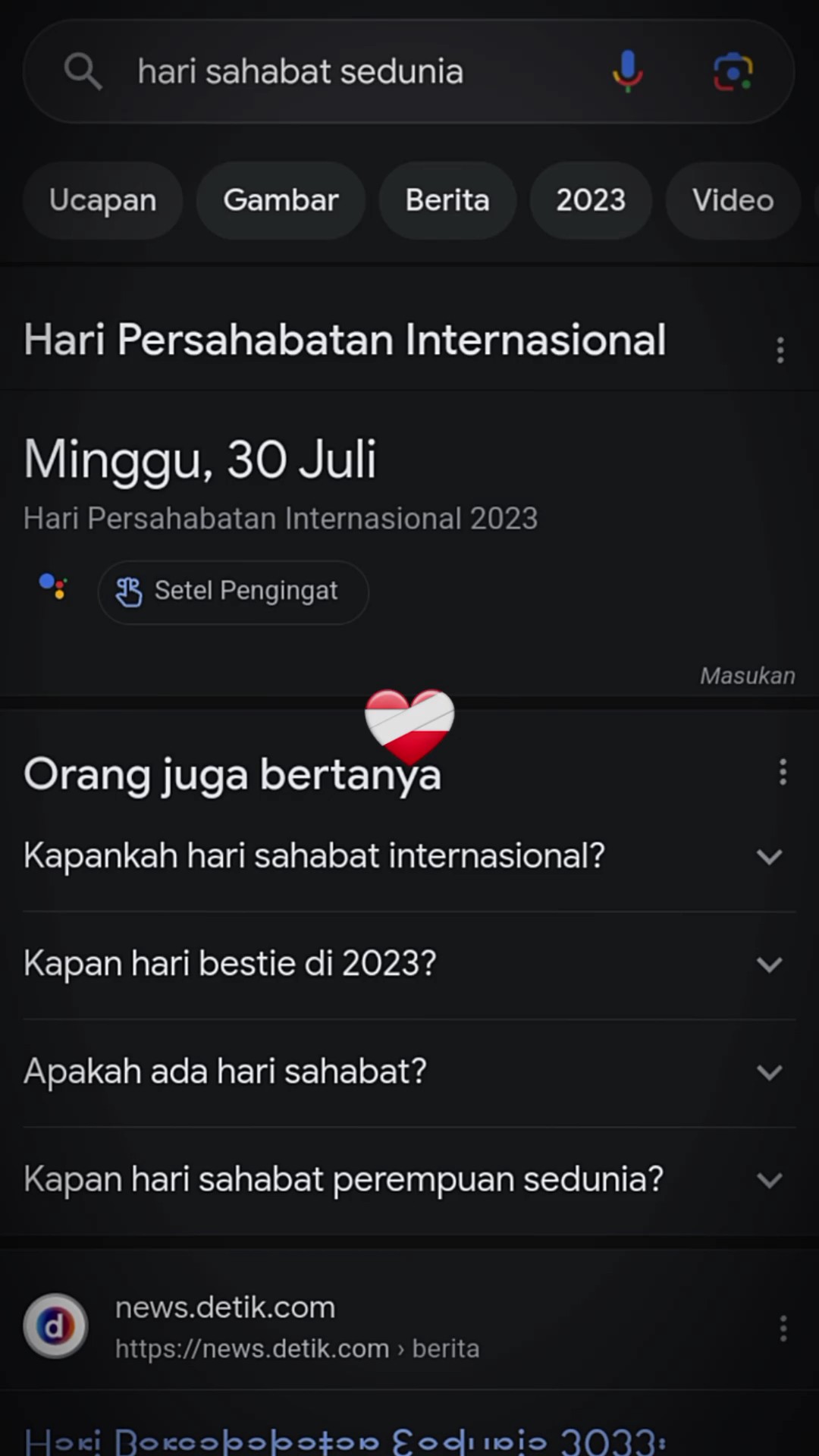Switch to the Gambar results
This screenshot has width=819, height=1456.
(281, 200)
